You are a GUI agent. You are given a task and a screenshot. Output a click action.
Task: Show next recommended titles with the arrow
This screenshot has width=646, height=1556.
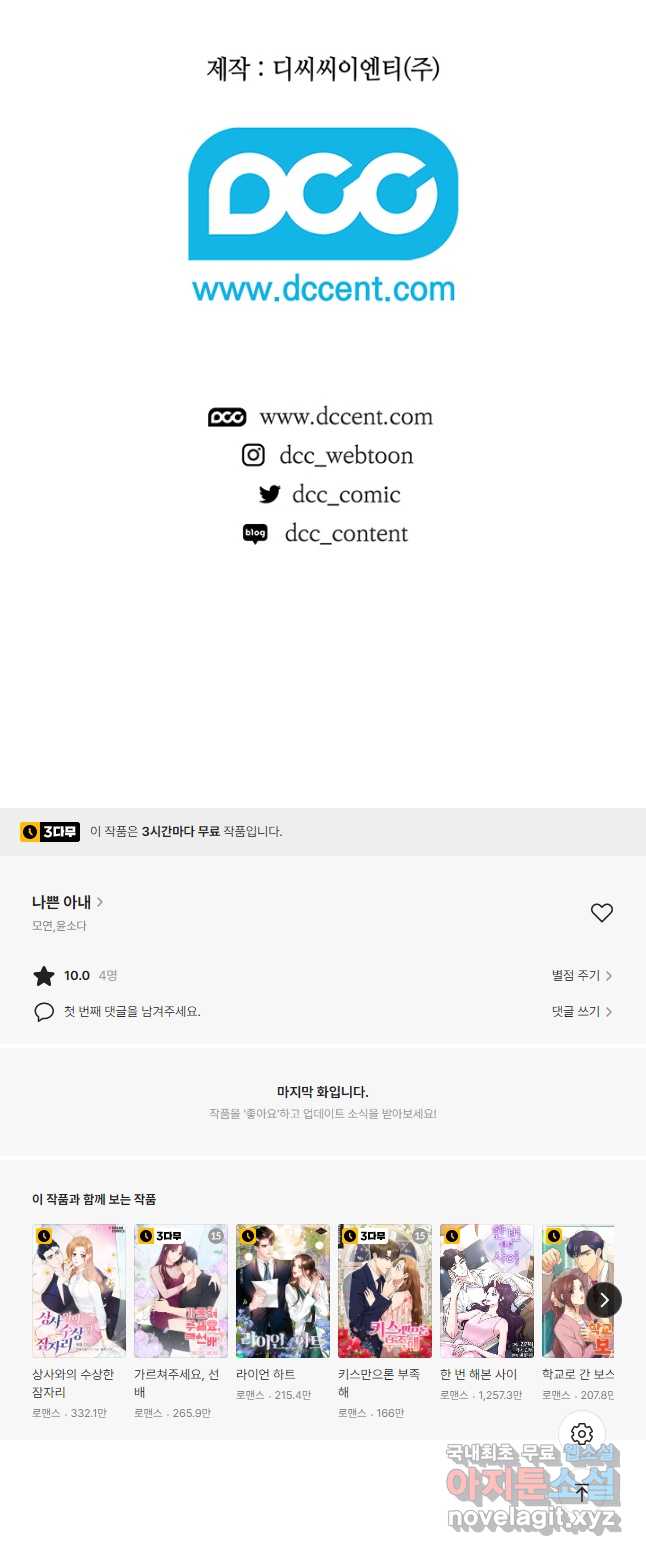[x=604, y=1300]
